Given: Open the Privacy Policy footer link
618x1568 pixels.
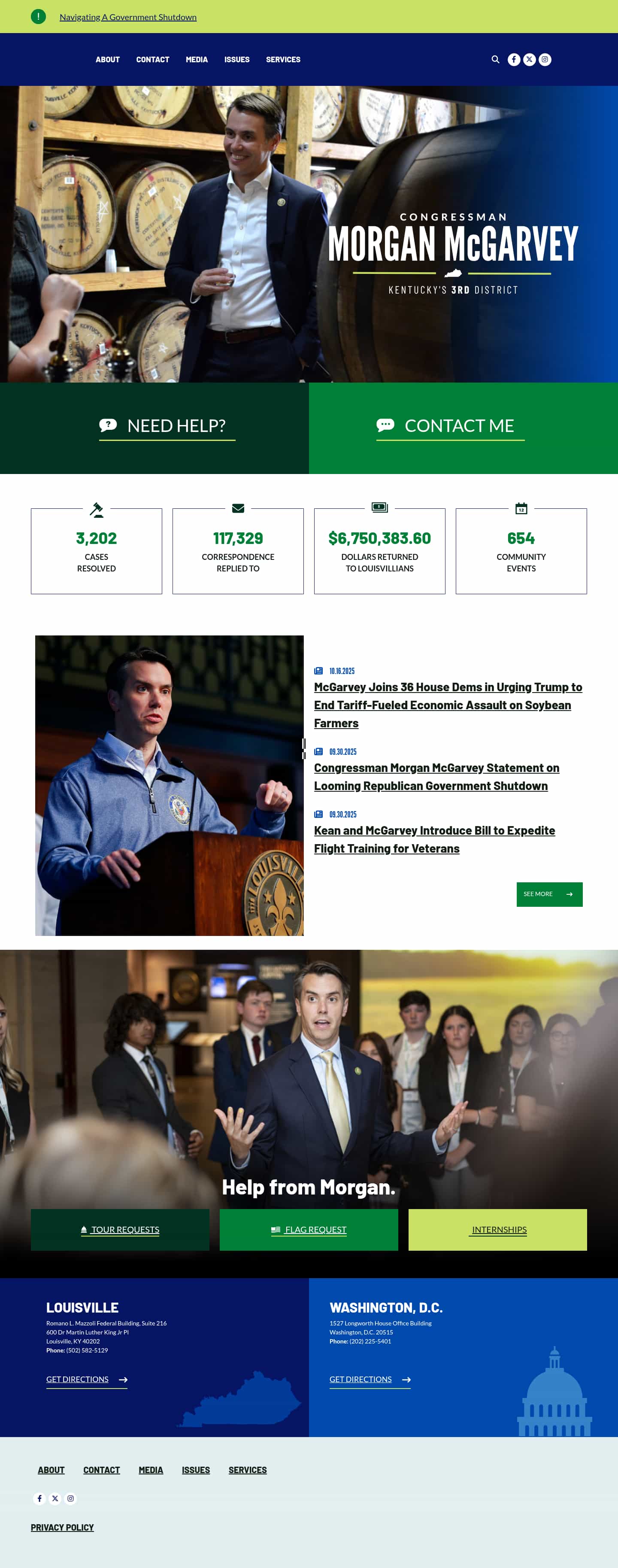Looking at the screenshot, I should pyautogui.click(x=62, y=1527).
